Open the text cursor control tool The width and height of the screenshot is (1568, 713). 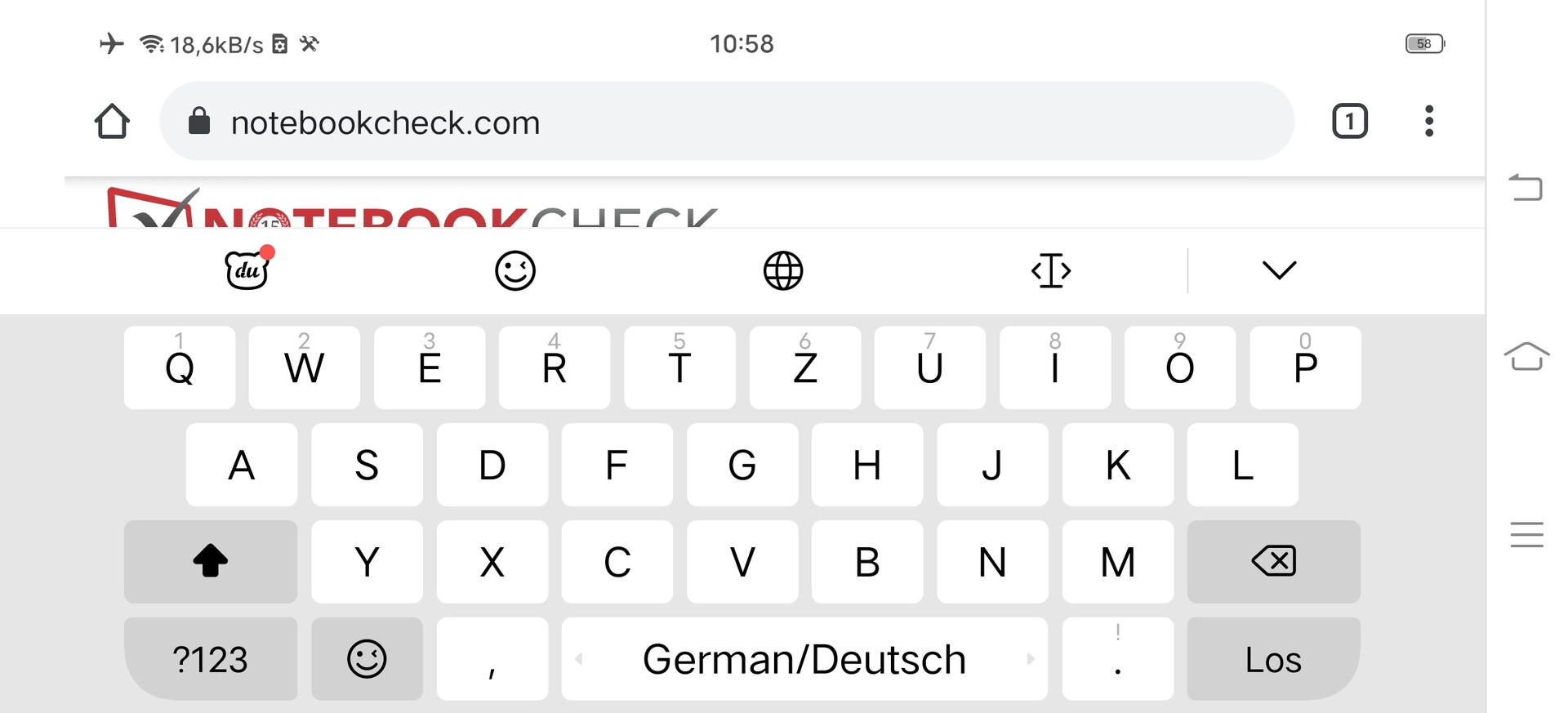click(x=1051, y=270)
